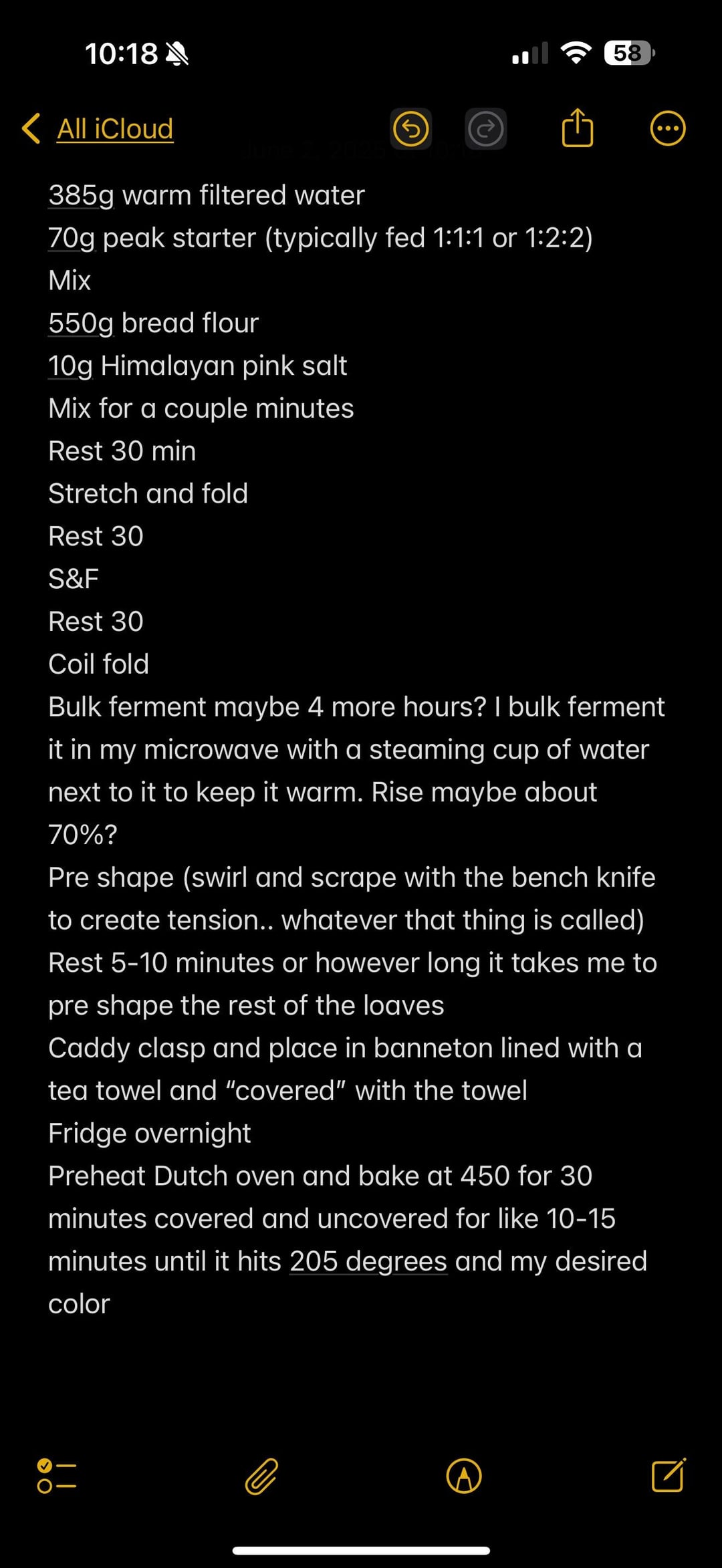This screenshot has width=722, height=1568.
Task: Open the more options ellipsis menu
Action: (x=668, y=128)
